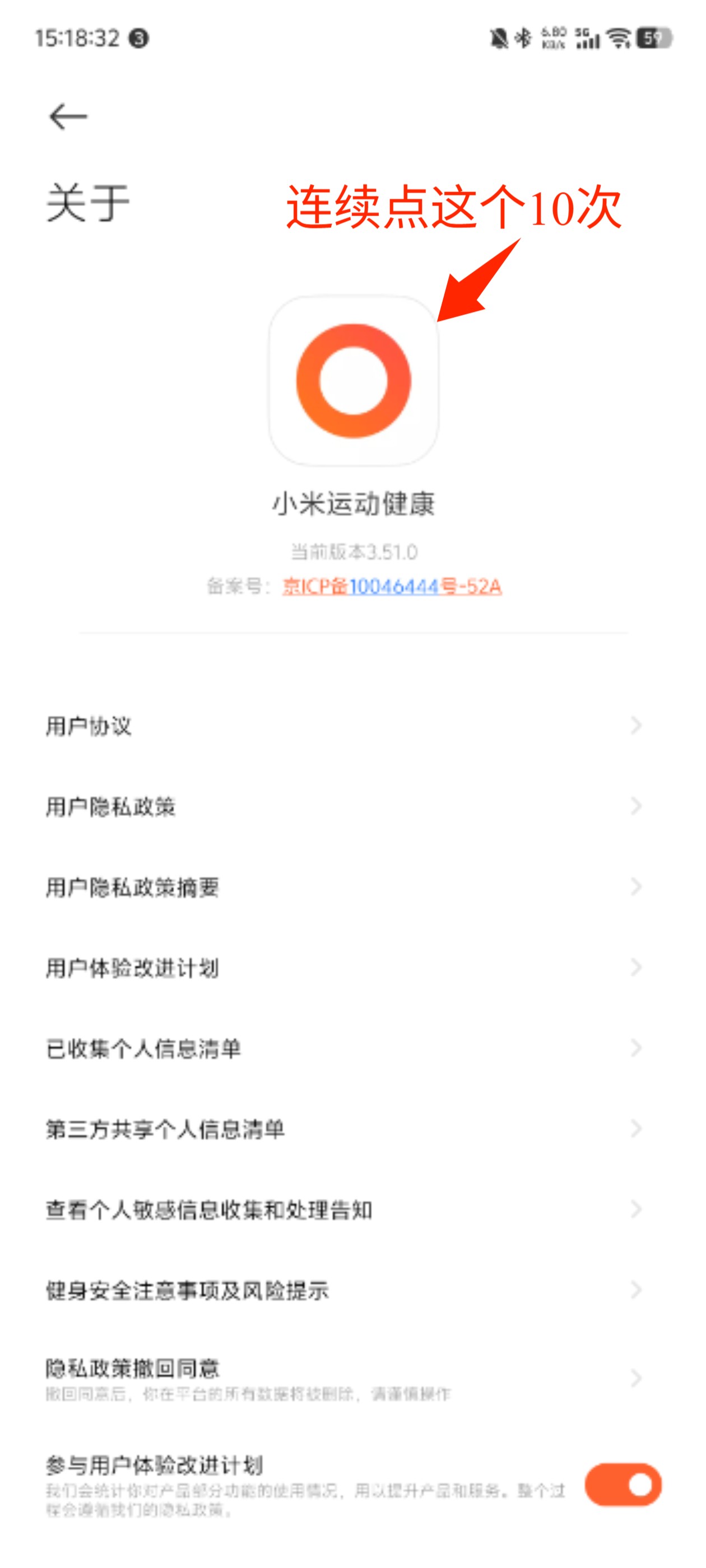Screen dimensions: 706x1568
Task: Open 健身安全注意事项及风险提示
Action: 341,1290
